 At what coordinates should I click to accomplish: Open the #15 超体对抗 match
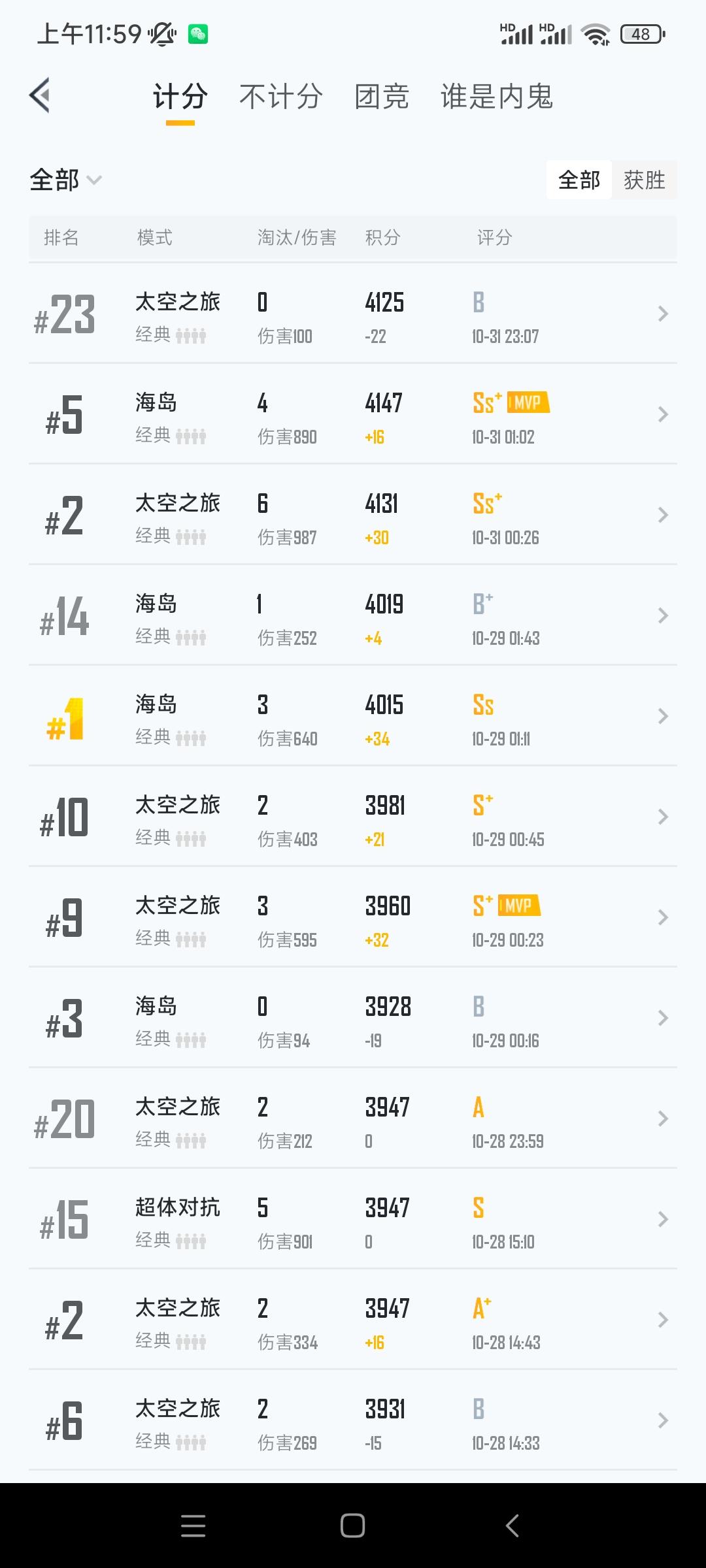(353, 1219)
